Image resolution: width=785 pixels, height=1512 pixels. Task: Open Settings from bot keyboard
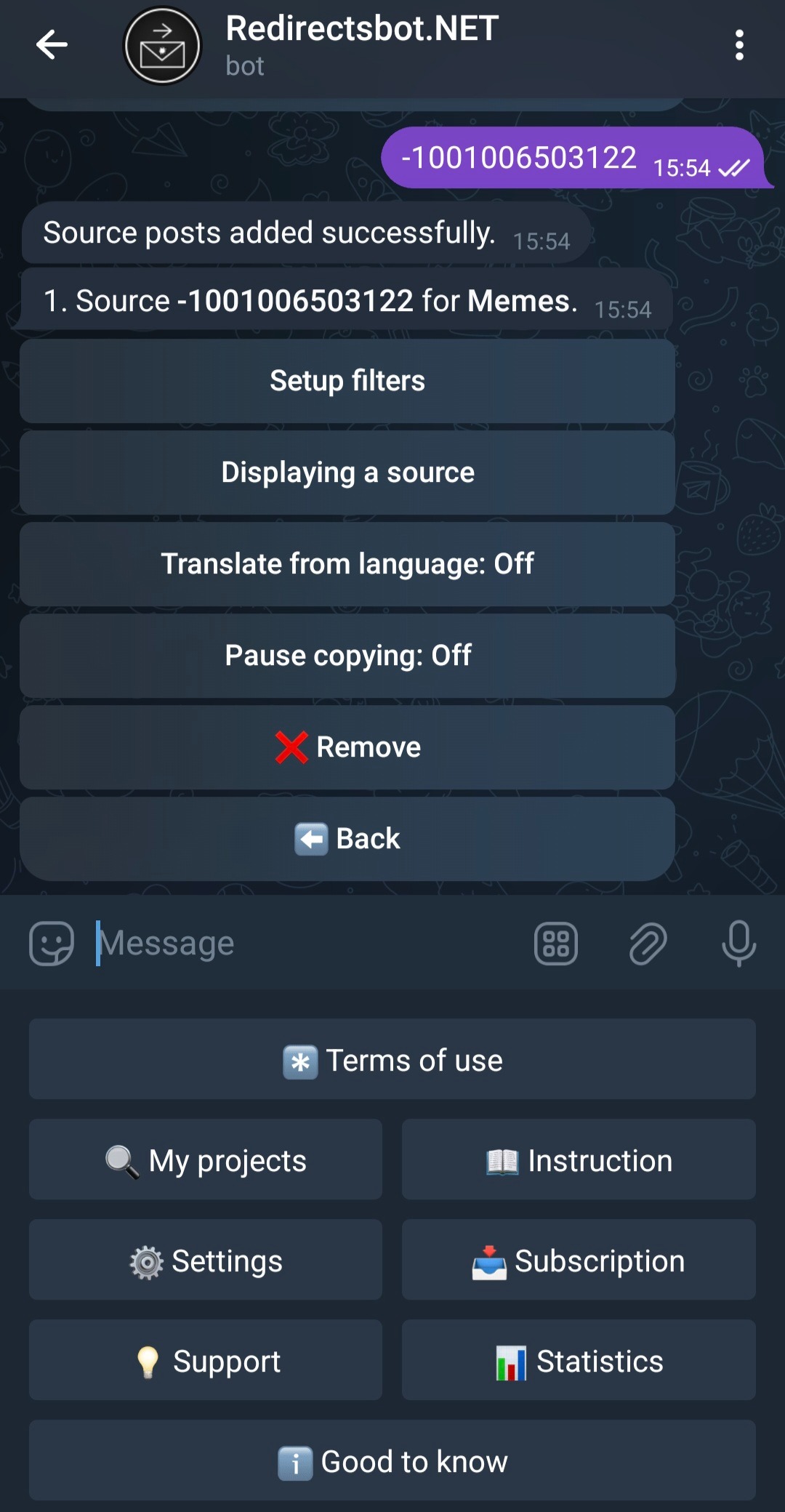(206, 1260)
